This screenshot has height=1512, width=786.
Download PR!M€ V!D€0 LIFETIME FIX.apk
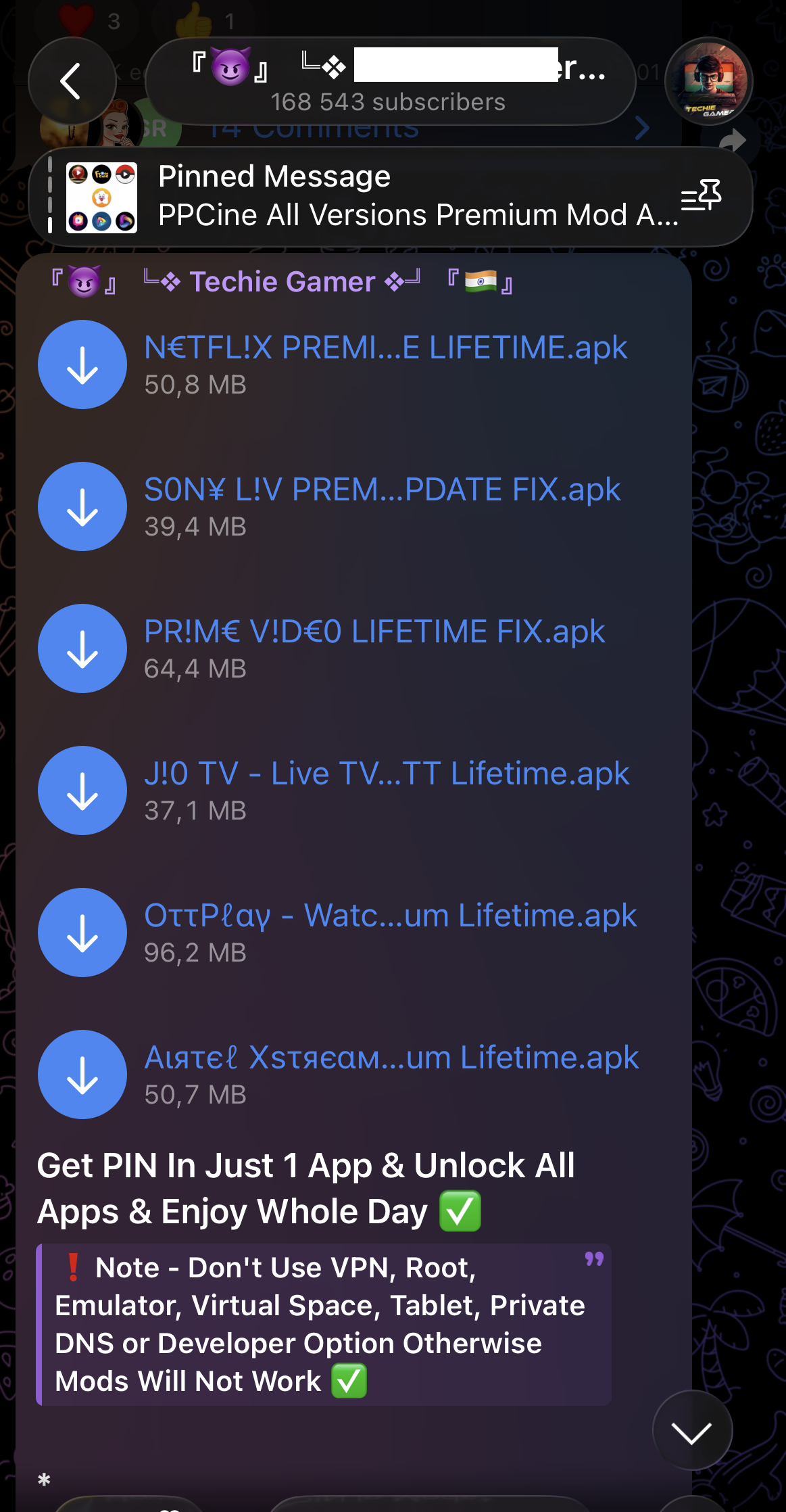(x=82, y=649)
